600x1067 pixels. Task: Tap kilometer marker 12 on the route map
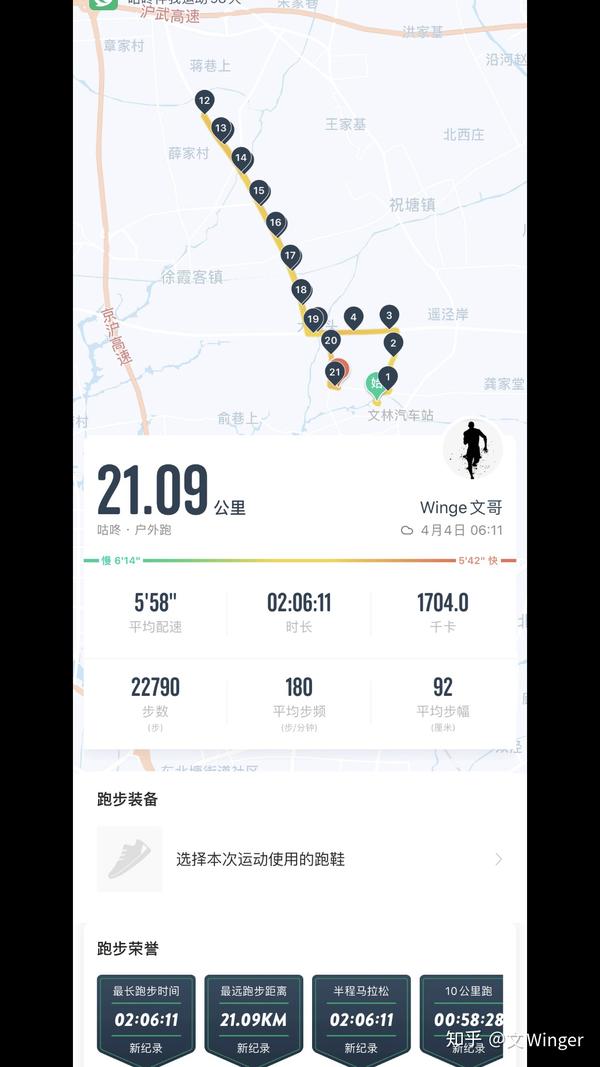pyautogui.click(x=204, y=102)
